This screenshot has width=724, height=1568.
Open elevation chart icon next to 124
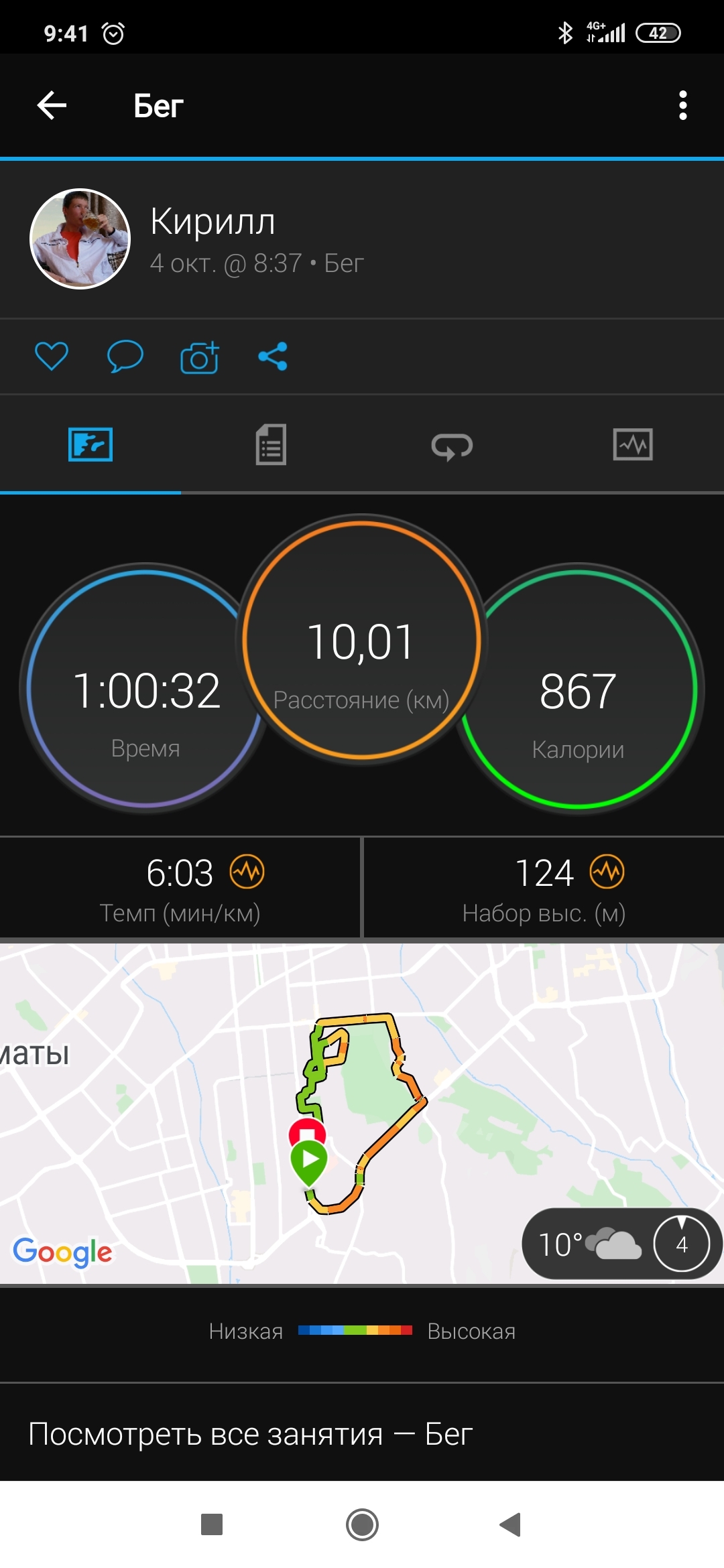tap(607, 872)
